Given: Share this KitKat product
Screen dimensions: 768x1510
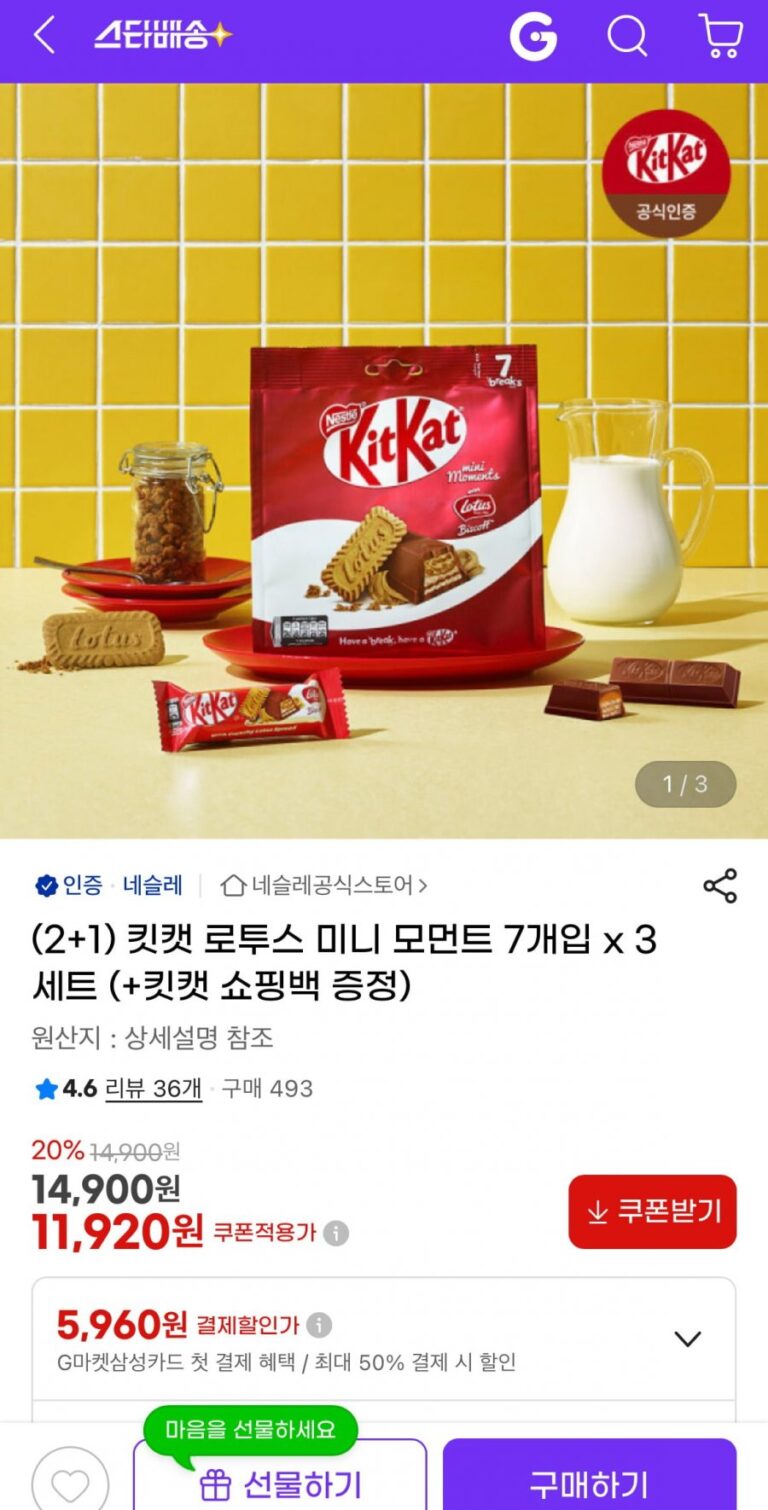Looking at the screenshot, I should coord(720,886).
